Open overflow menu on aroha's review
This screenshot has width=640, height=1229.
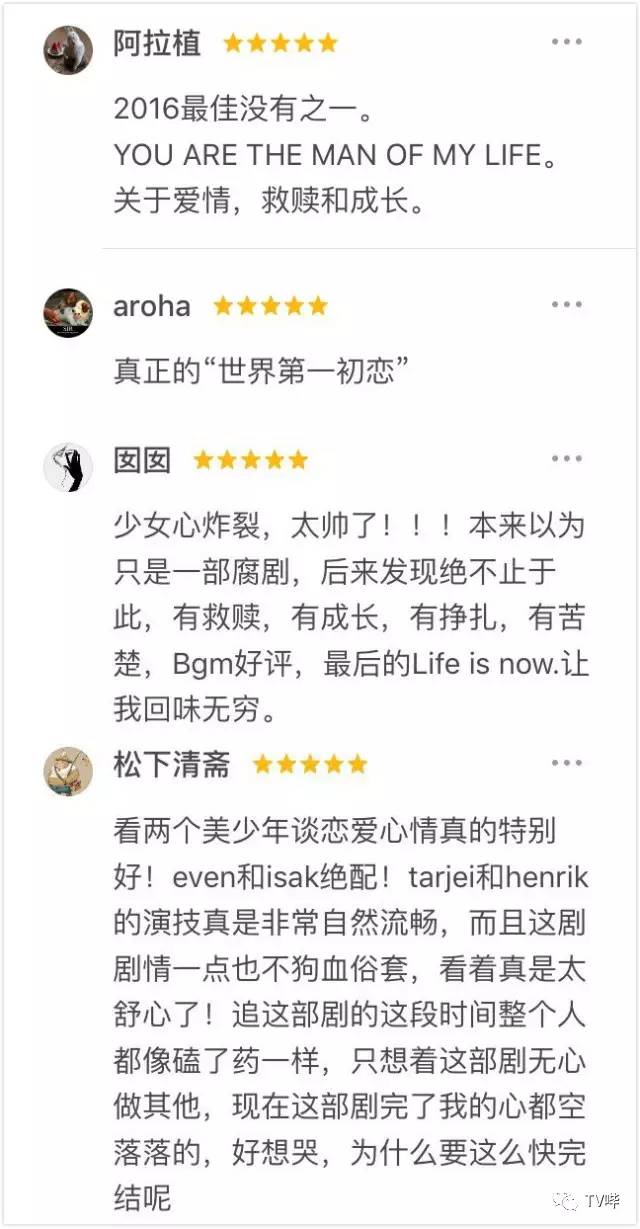(x=567, y=304)
